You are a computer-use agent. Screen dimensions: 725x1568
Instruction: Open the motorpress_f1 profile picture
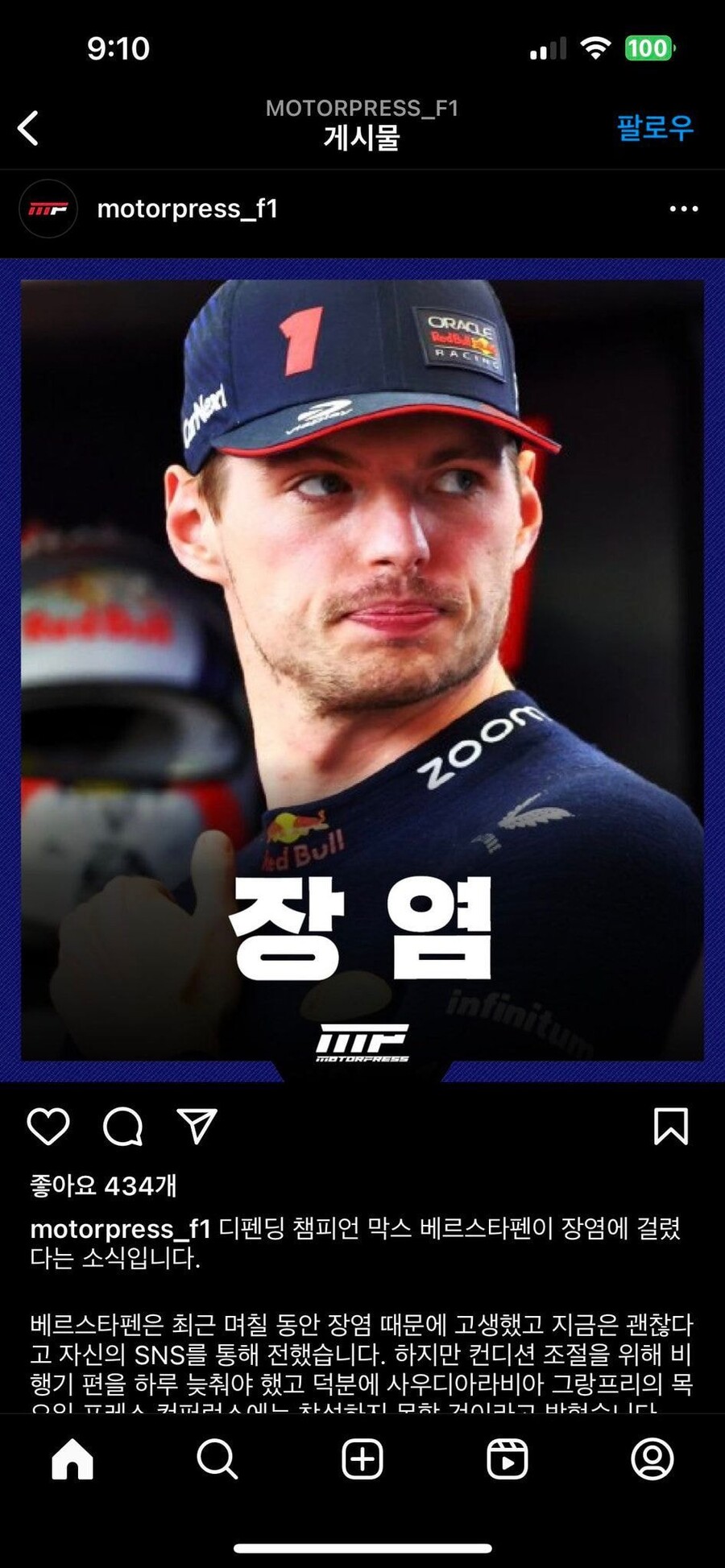[48, 209]
